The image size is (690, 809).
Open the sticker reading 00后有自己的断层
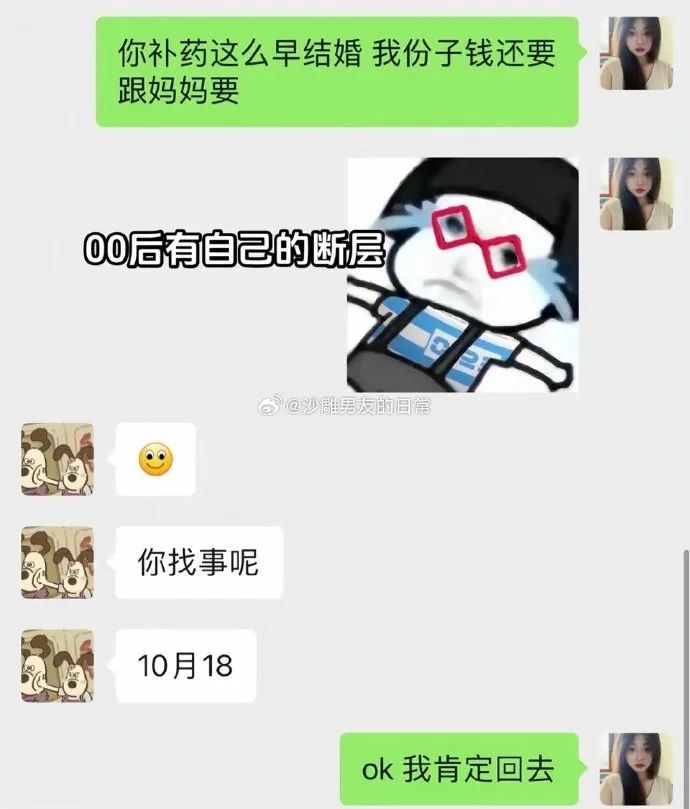[x=462, y=274]
